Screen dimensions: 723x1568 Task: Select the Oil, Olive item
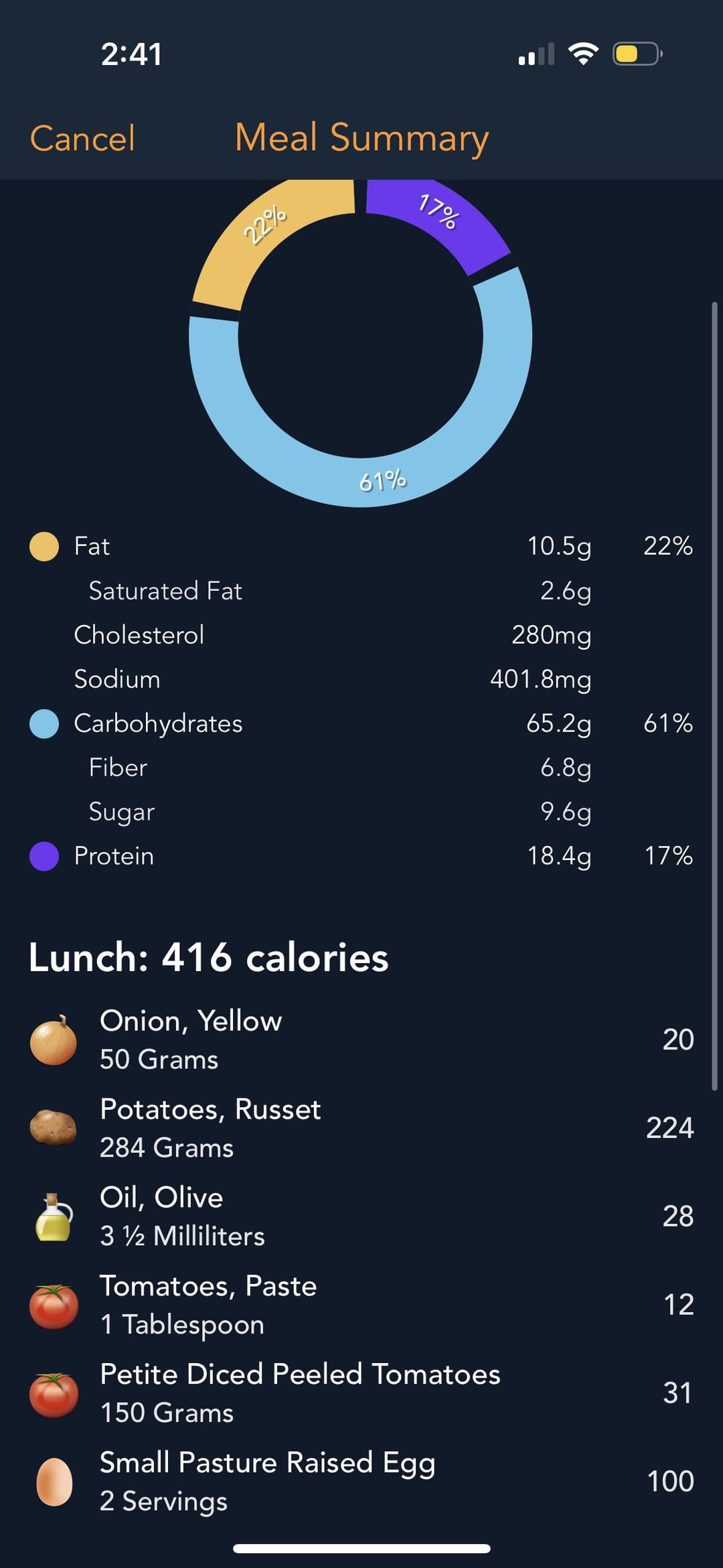pos(361,1216)
